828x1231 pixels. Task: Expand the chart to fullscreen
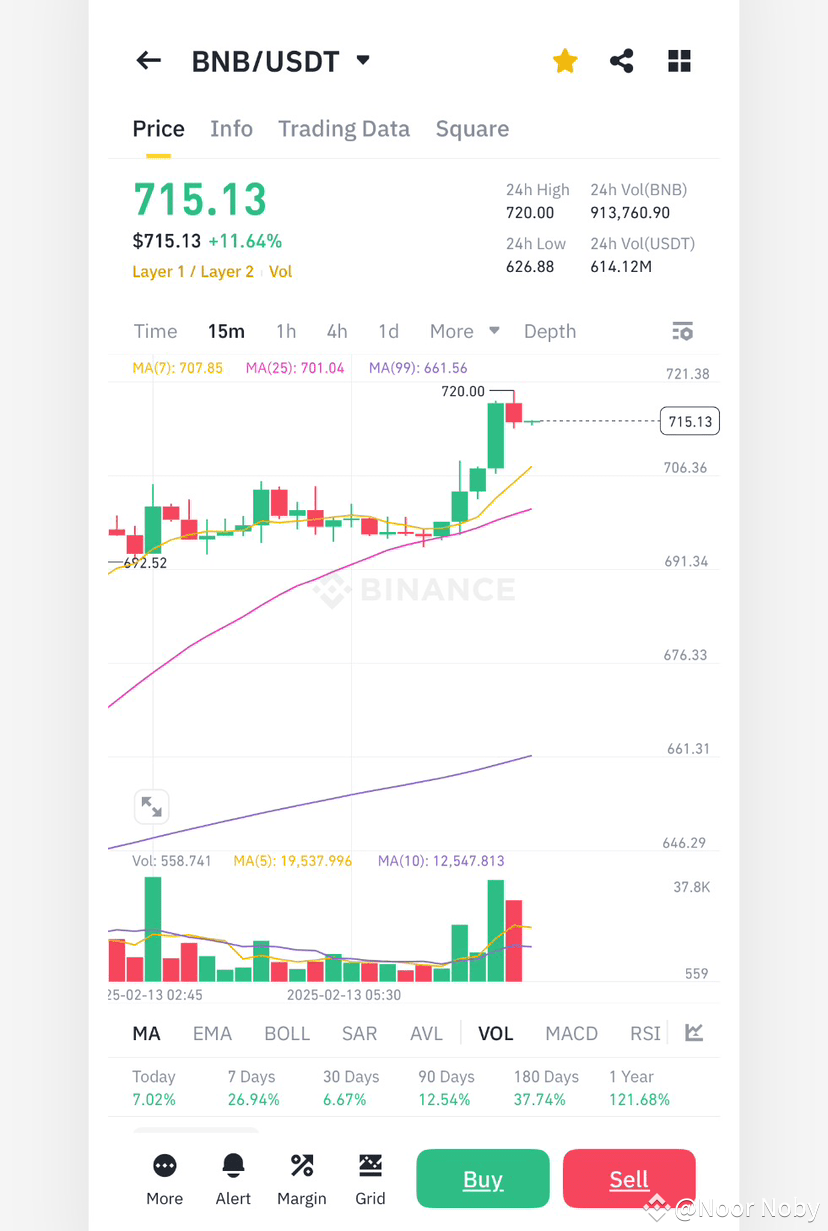(x=151, y=806)
